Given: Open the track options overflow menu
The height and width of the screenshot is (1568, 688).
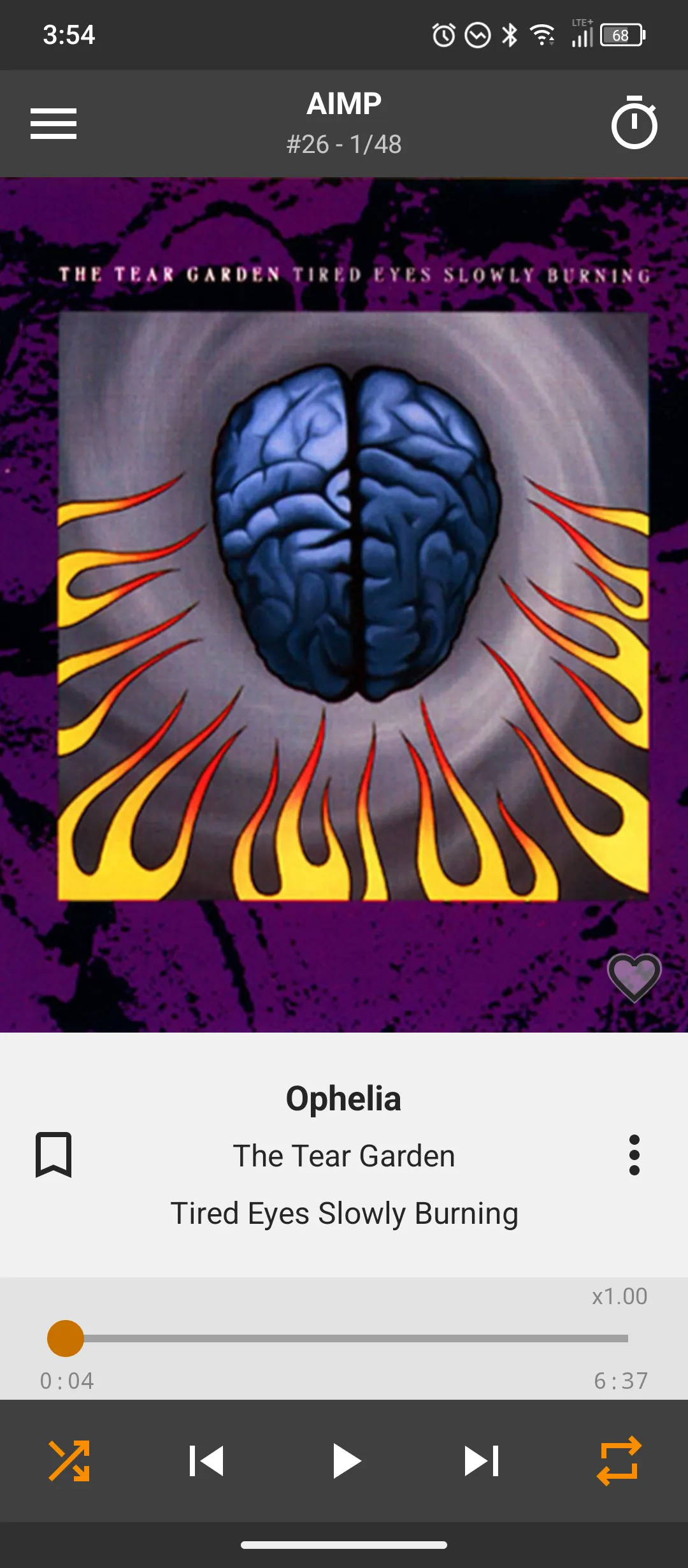Looking at the screenshot, I should 634,1154.
